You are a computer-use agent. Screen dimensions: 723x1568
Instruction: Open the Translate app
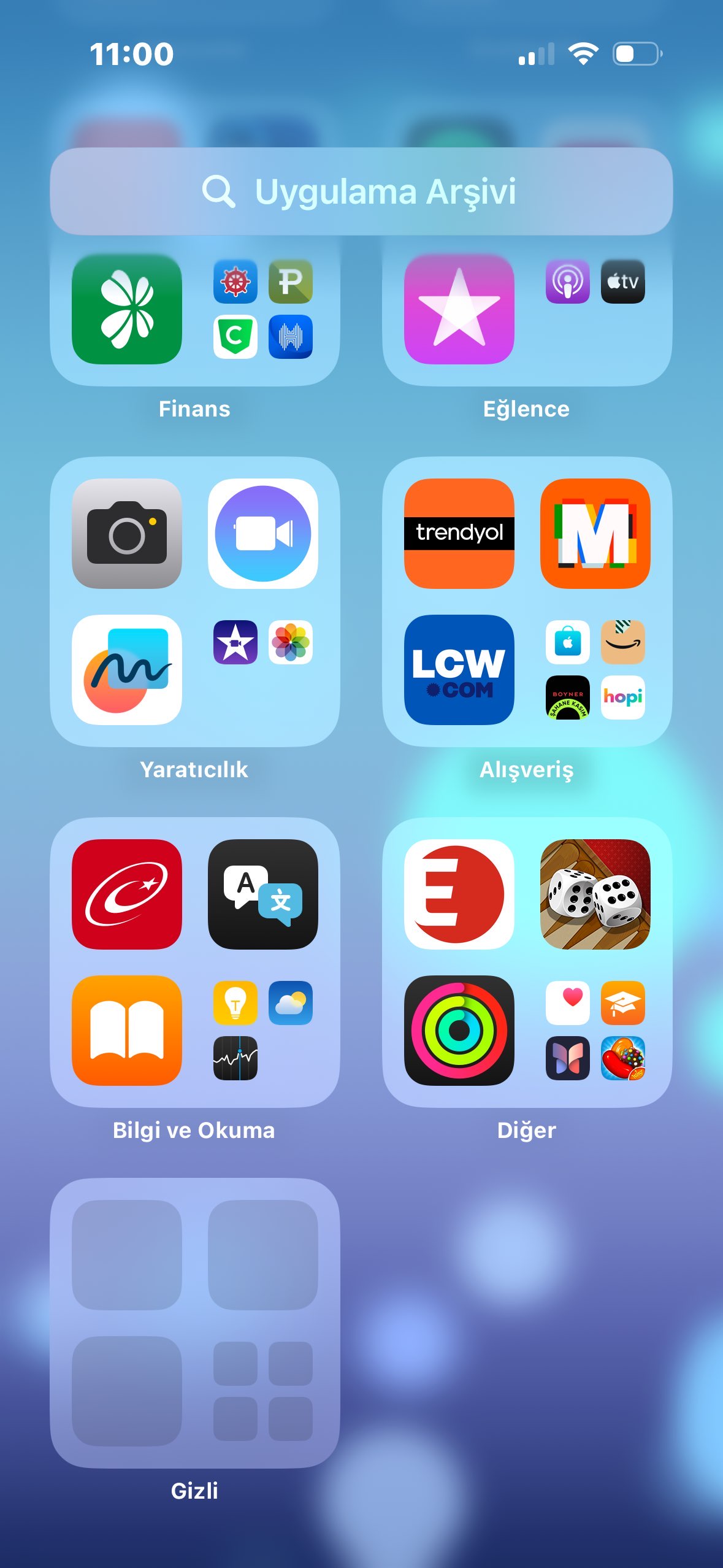(262, 895)
